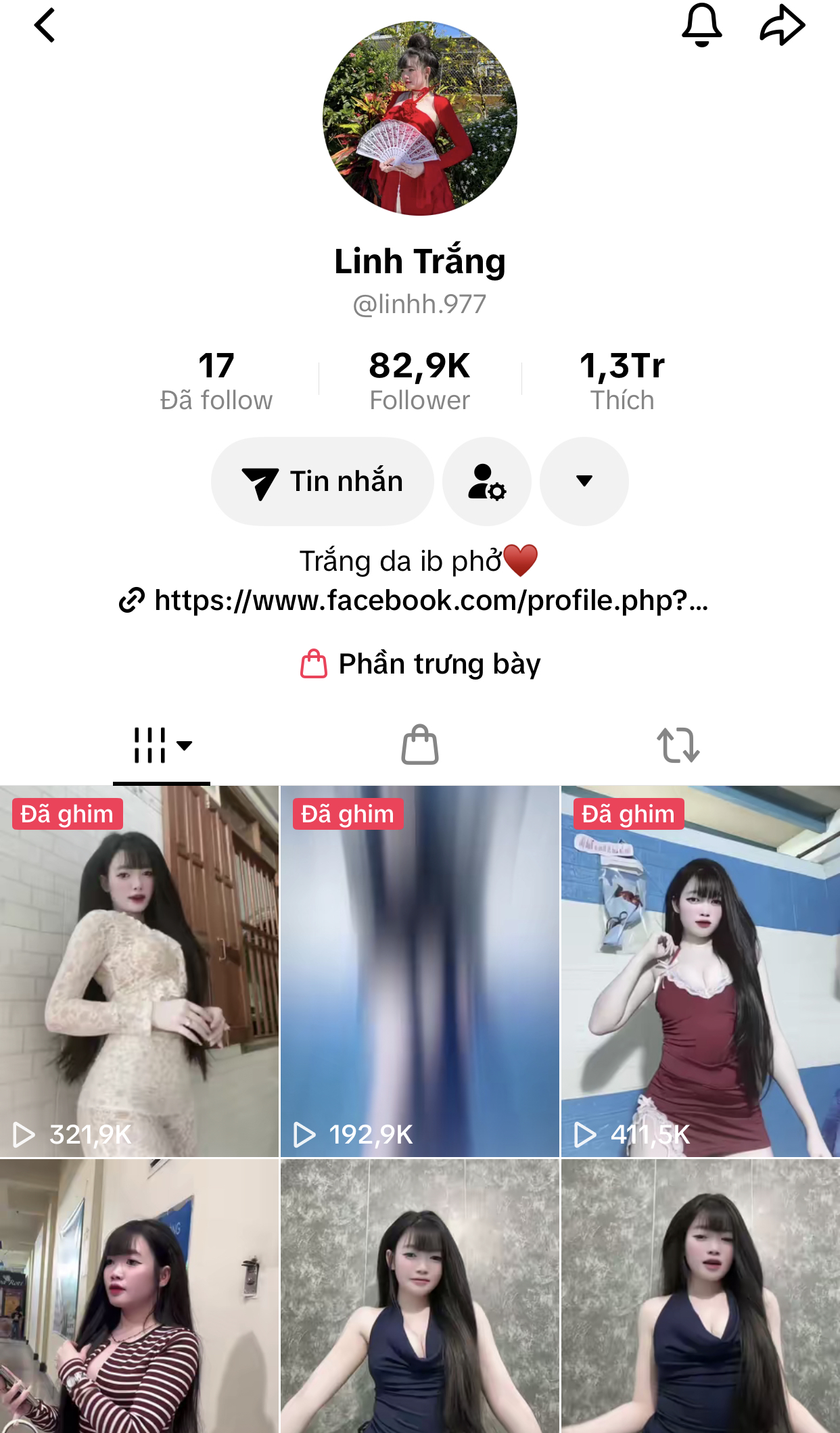Switch to the shop bag tab
Viewport: 840px width, 1433px height.
coord(420,745)
